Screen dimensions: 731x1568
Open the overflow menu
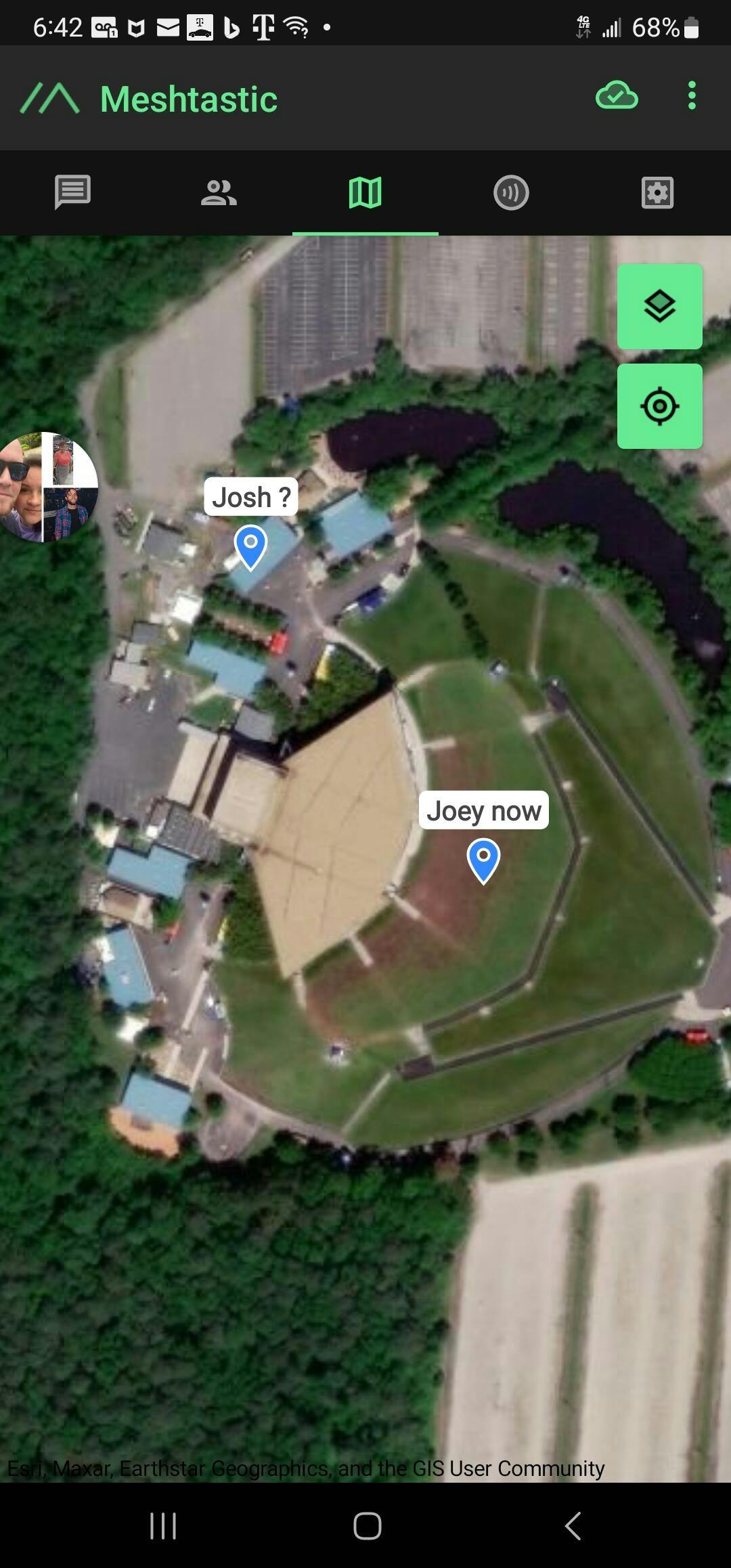click(691, 96)
